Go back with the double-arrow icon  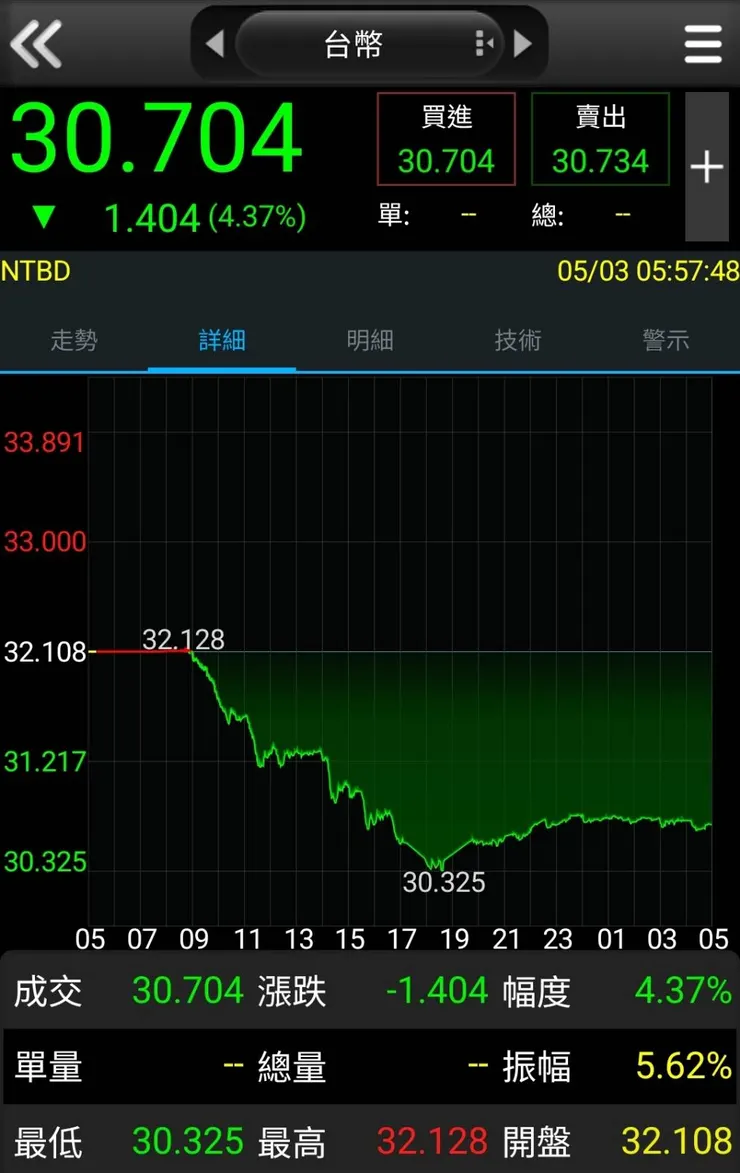[36, 45]
